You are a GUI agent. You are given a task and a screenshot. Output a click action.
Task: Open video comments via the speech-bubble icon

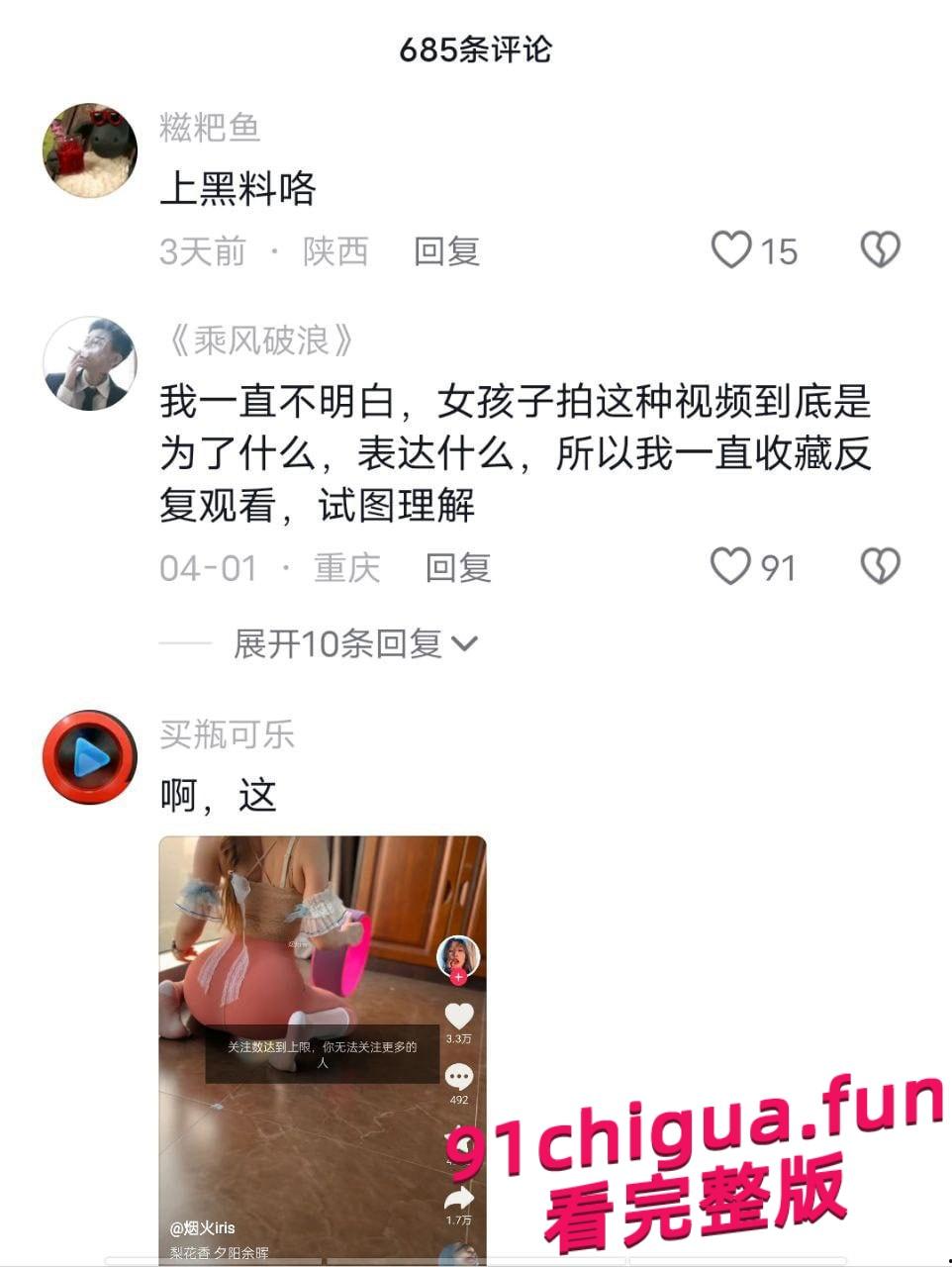(x=457, y=1074)
